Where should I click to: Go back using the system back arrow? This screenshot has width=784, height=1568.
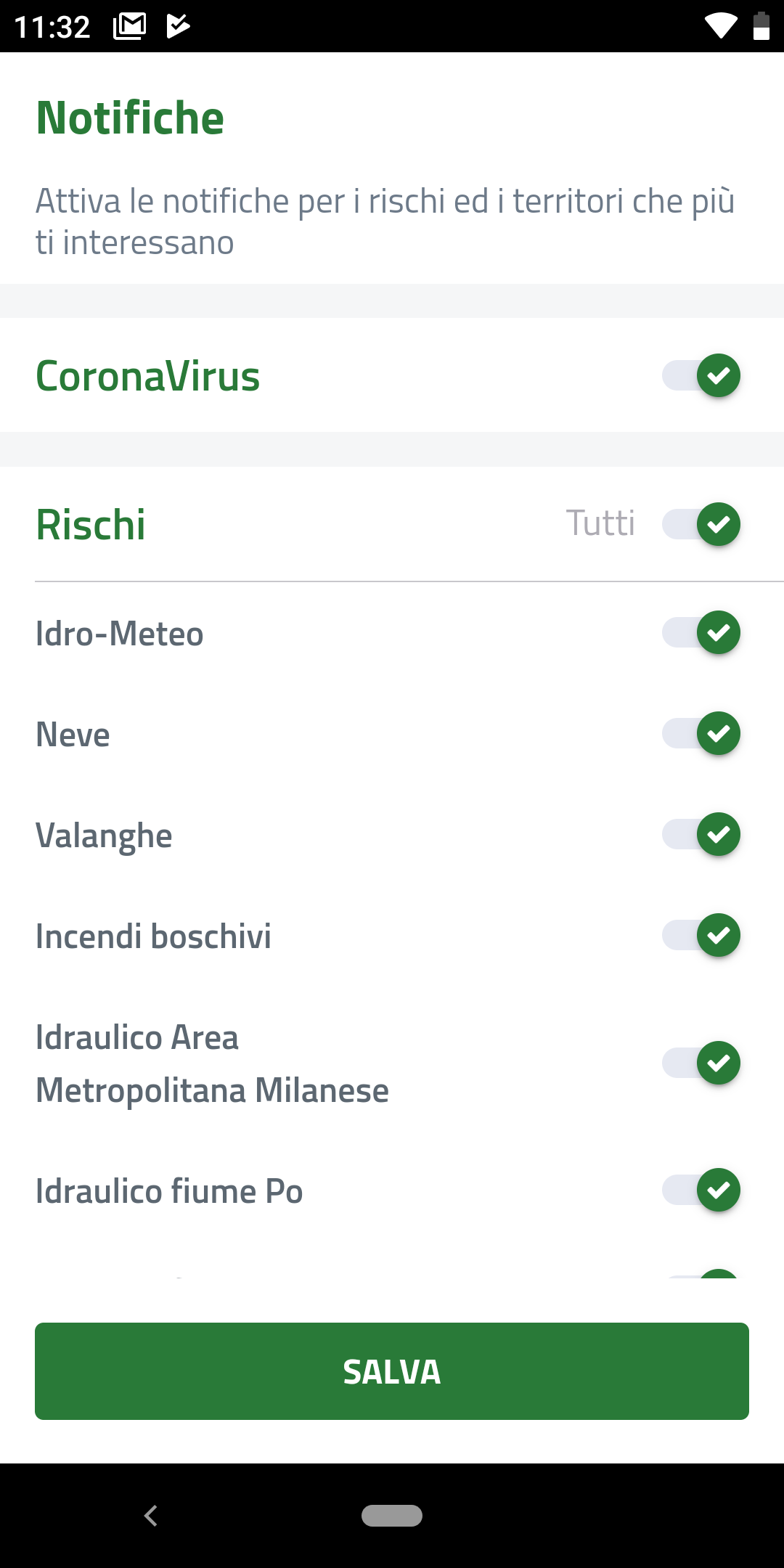pyautogui.click(x=151, y=1516)
